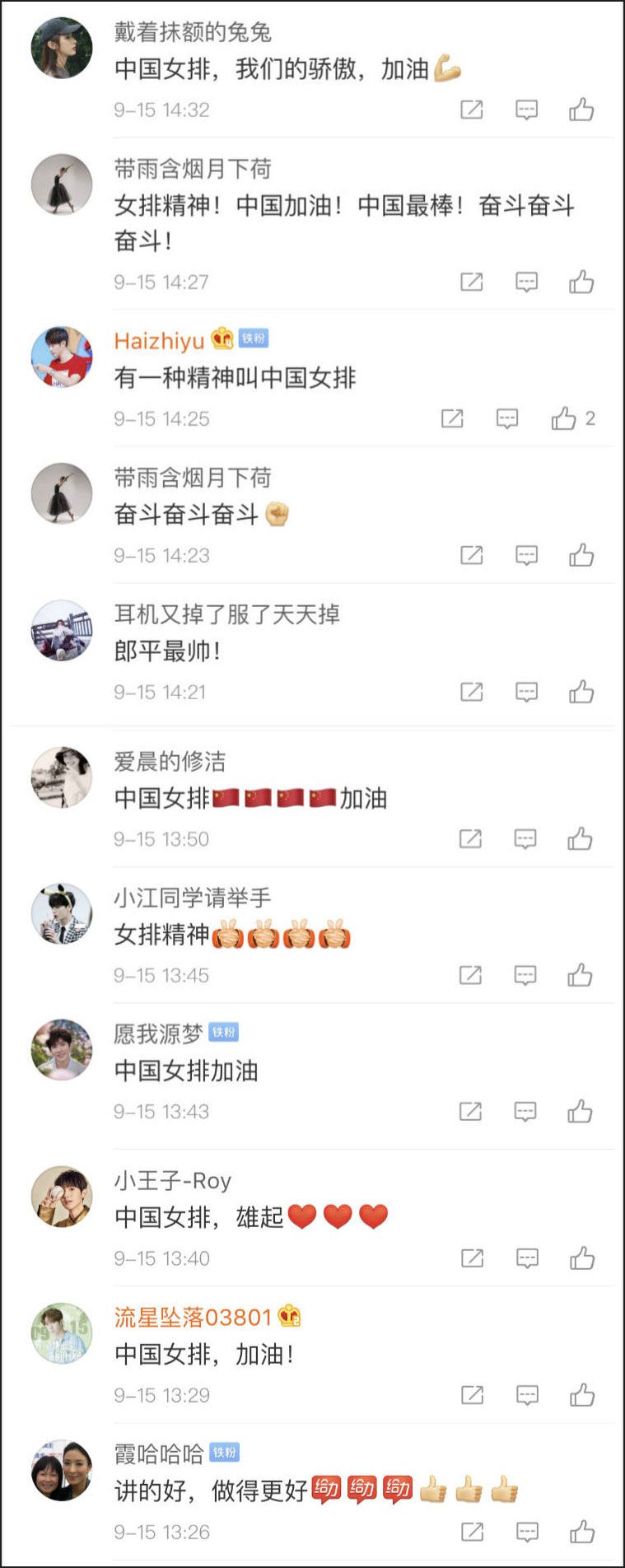Like 小江同学请举手's comment
625x1568 pixels.
point(580,975)
